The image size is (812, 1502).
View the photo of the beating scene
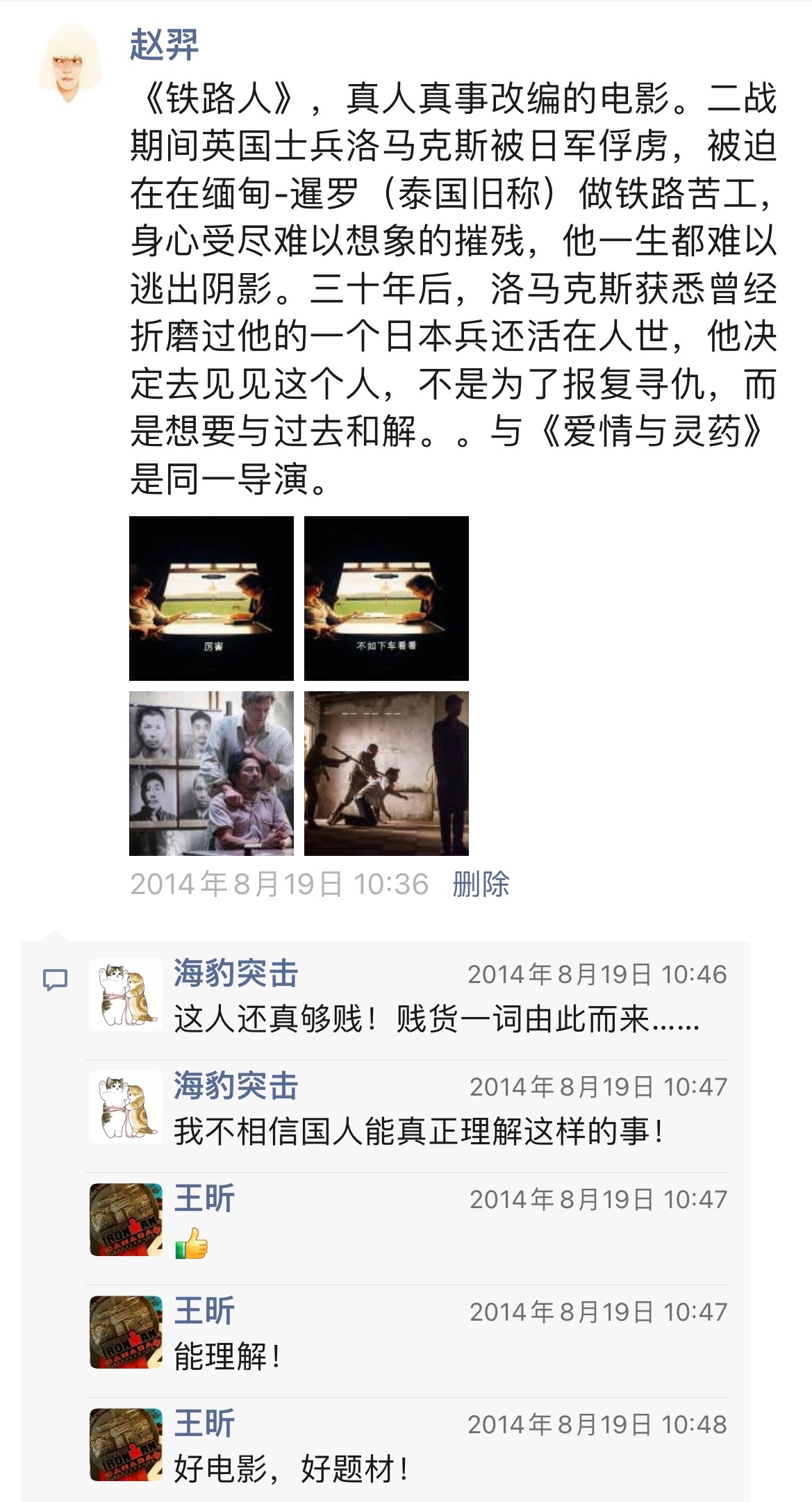point(386,773)
